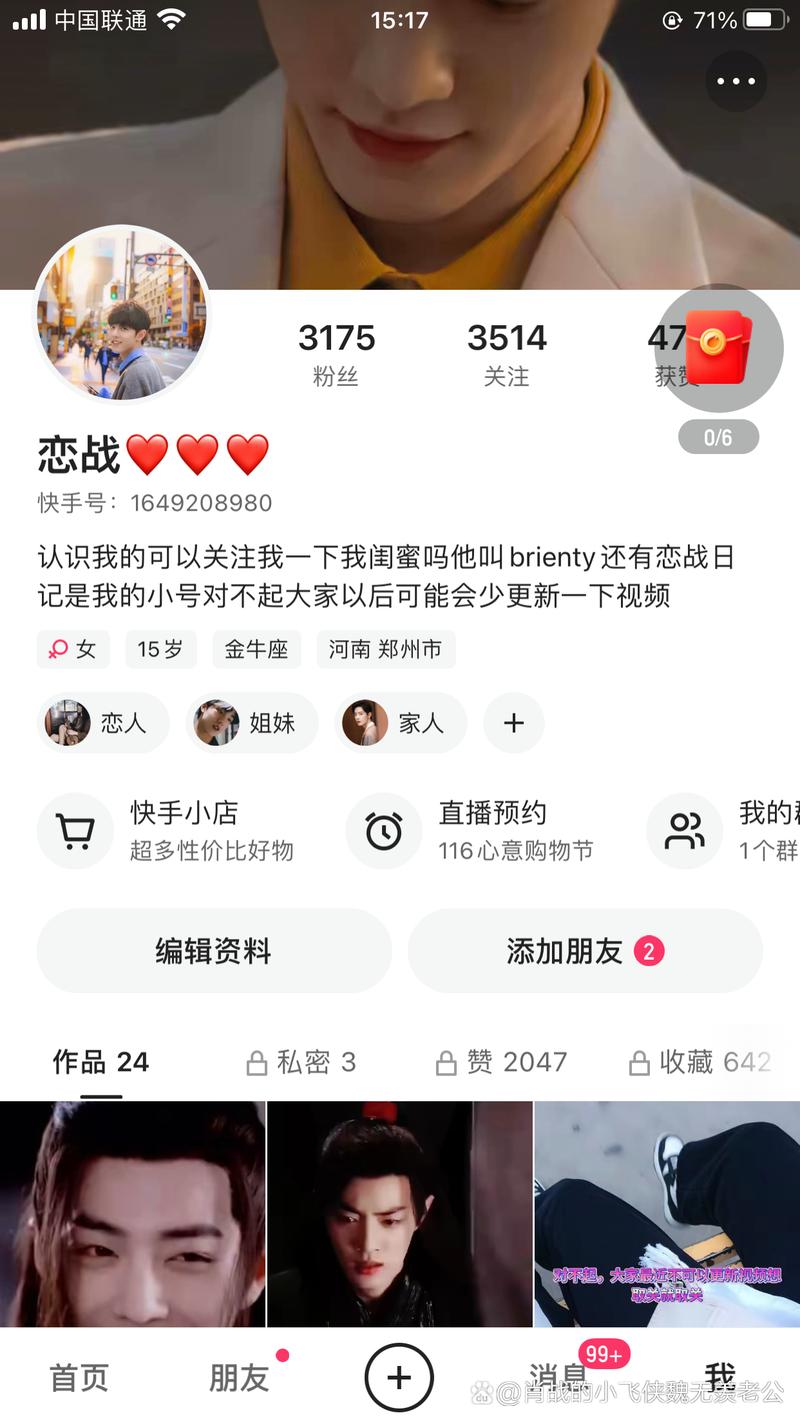Image resolution: width=800 pixels, height=1422 pixels.
Task: Create a new post with plus button
Action: click(399, 1378)
